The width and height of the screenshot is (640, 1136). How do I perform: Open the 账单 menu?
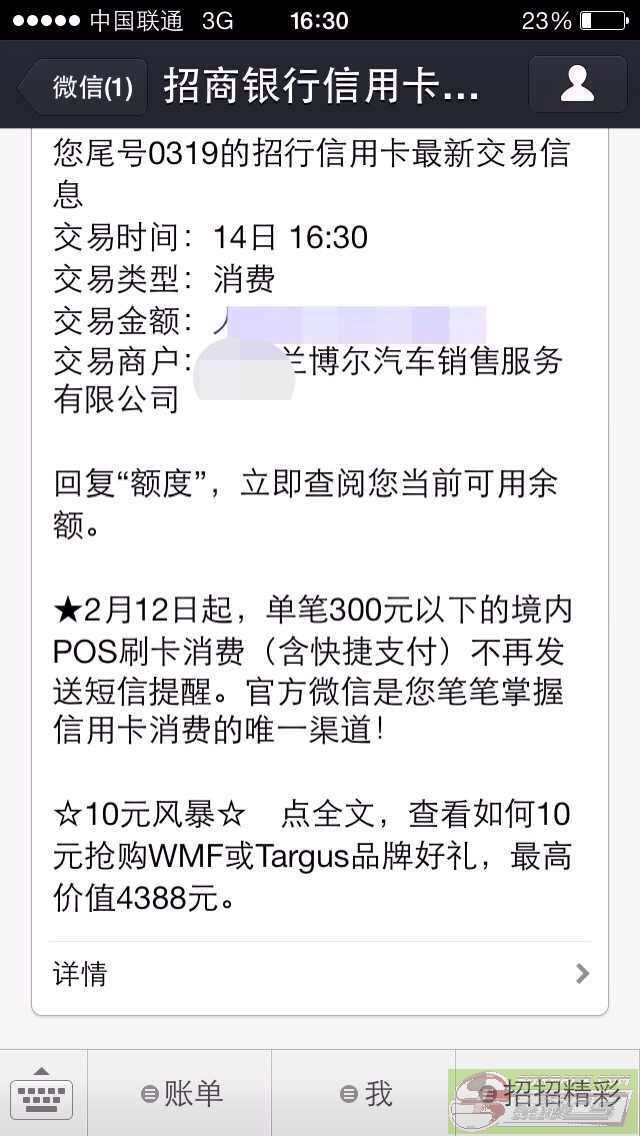181,1094
